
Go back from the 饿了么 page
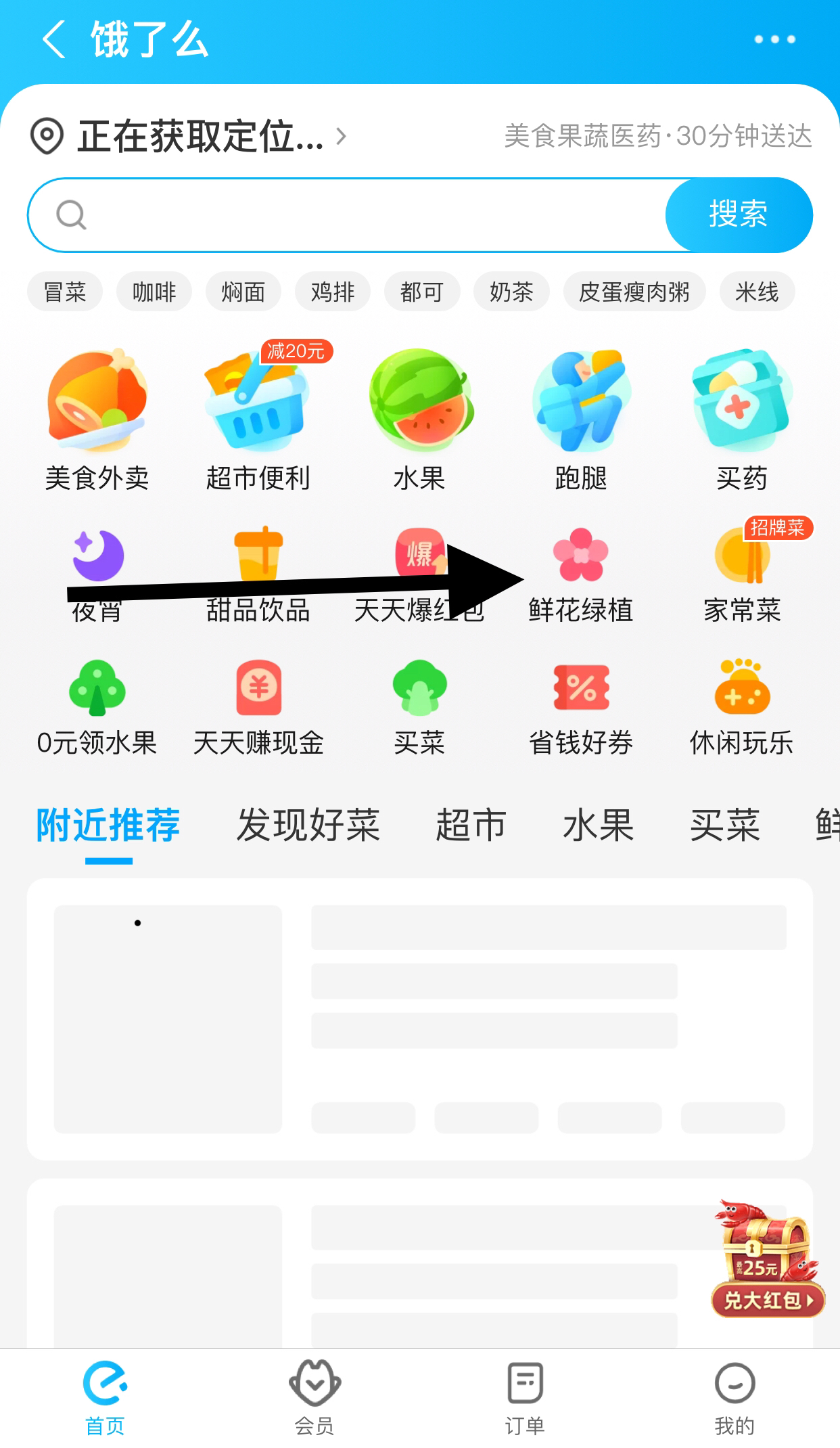click(54, 39)
